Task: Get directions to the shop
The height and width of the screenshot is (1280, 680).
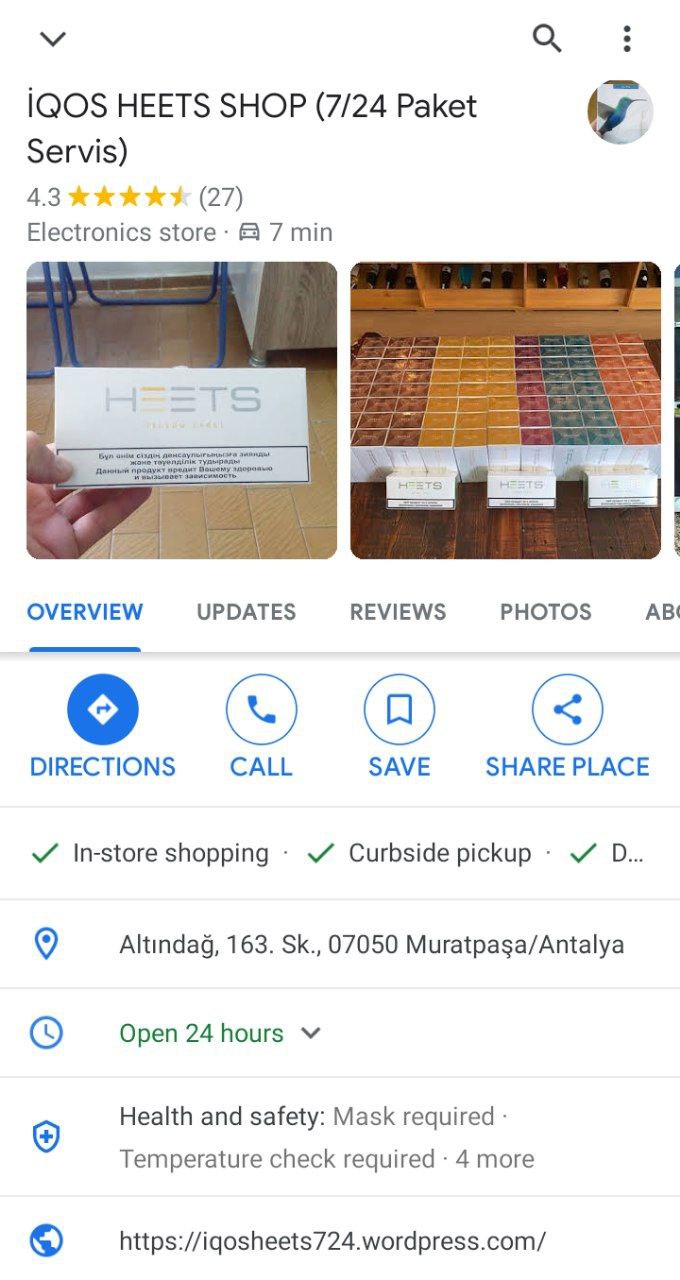Action: 103,727
